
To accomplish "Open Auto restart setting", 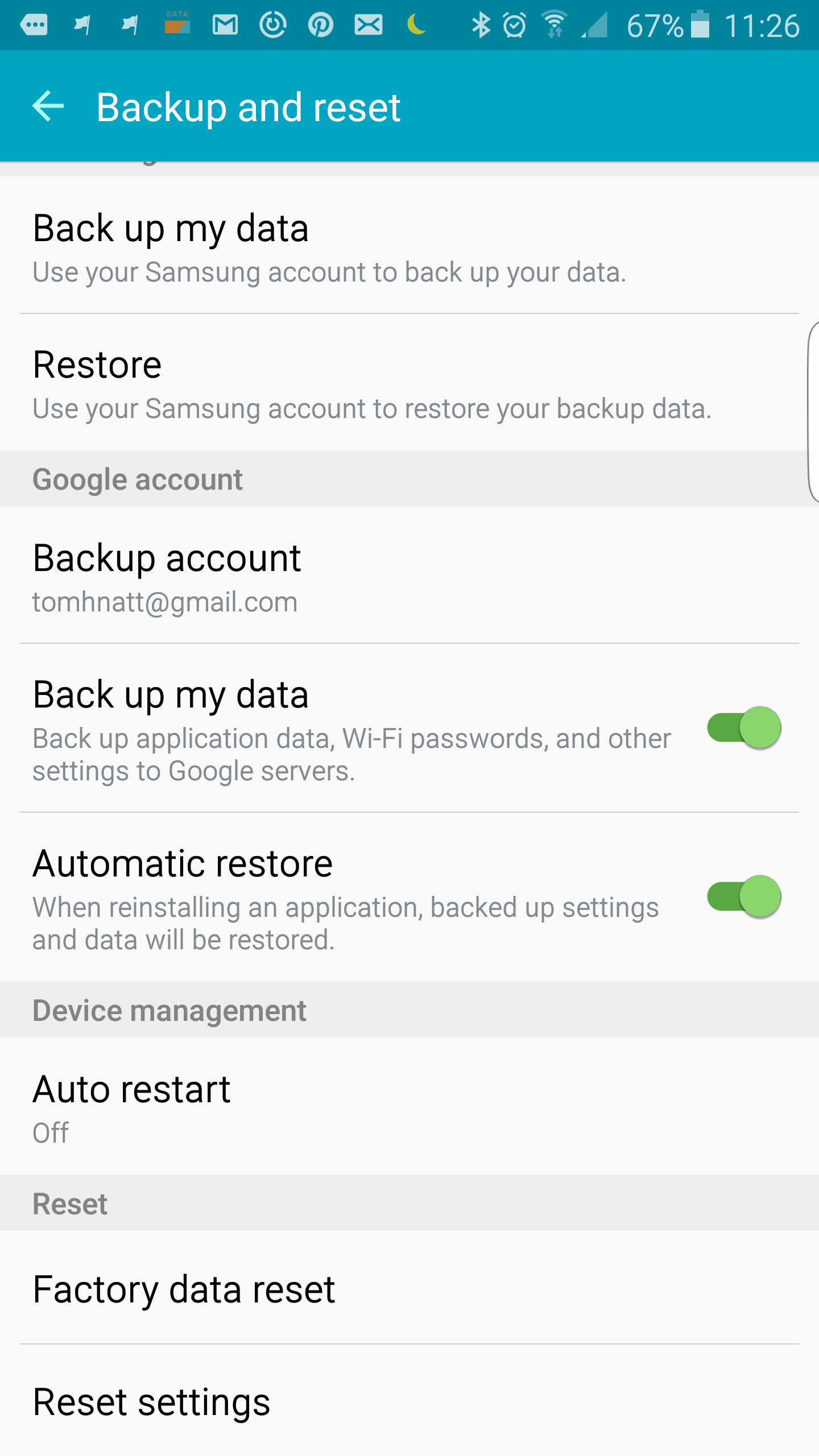I will 409,1106.
